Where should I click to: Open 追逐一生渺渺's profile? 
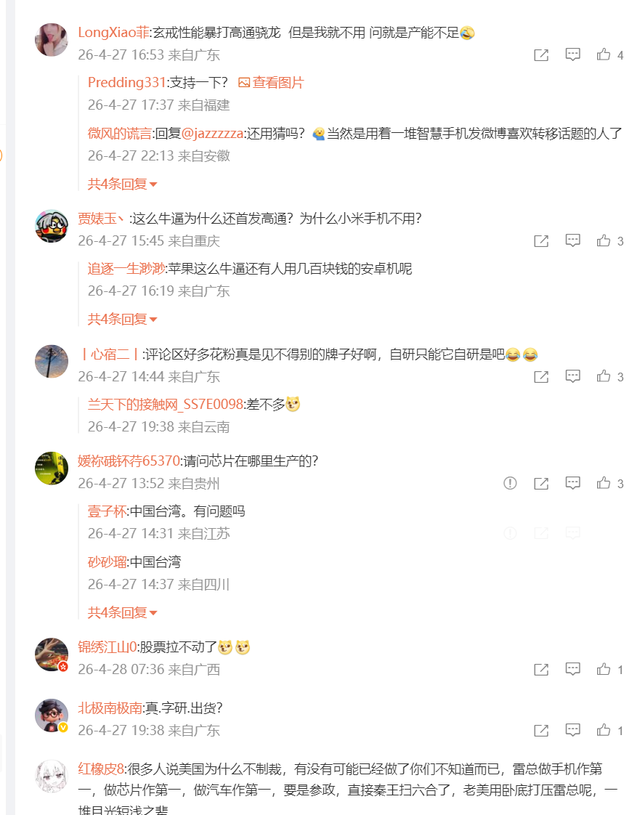click(126, 269)
